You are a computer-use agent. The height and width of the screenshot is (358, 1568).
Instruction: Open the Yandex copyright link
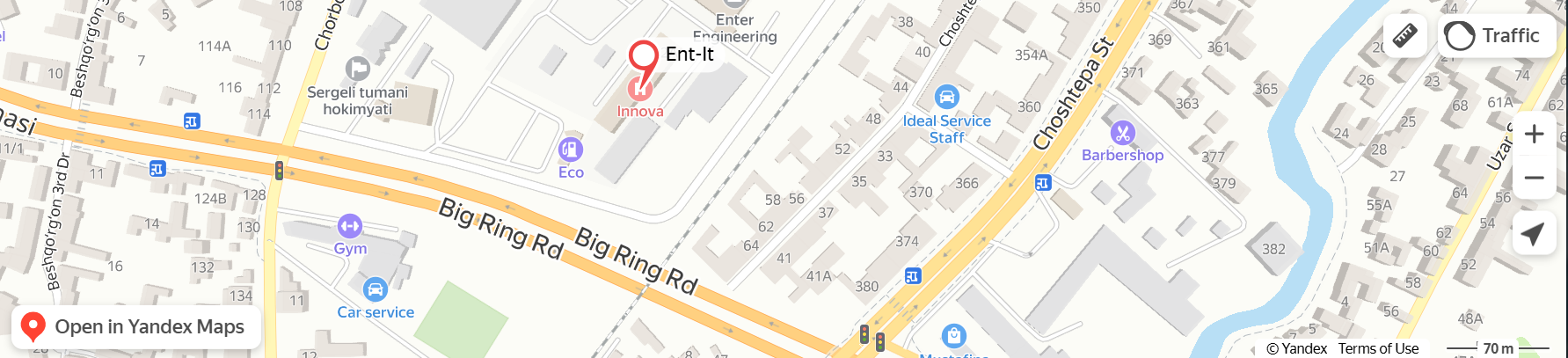coord(1296,348)
